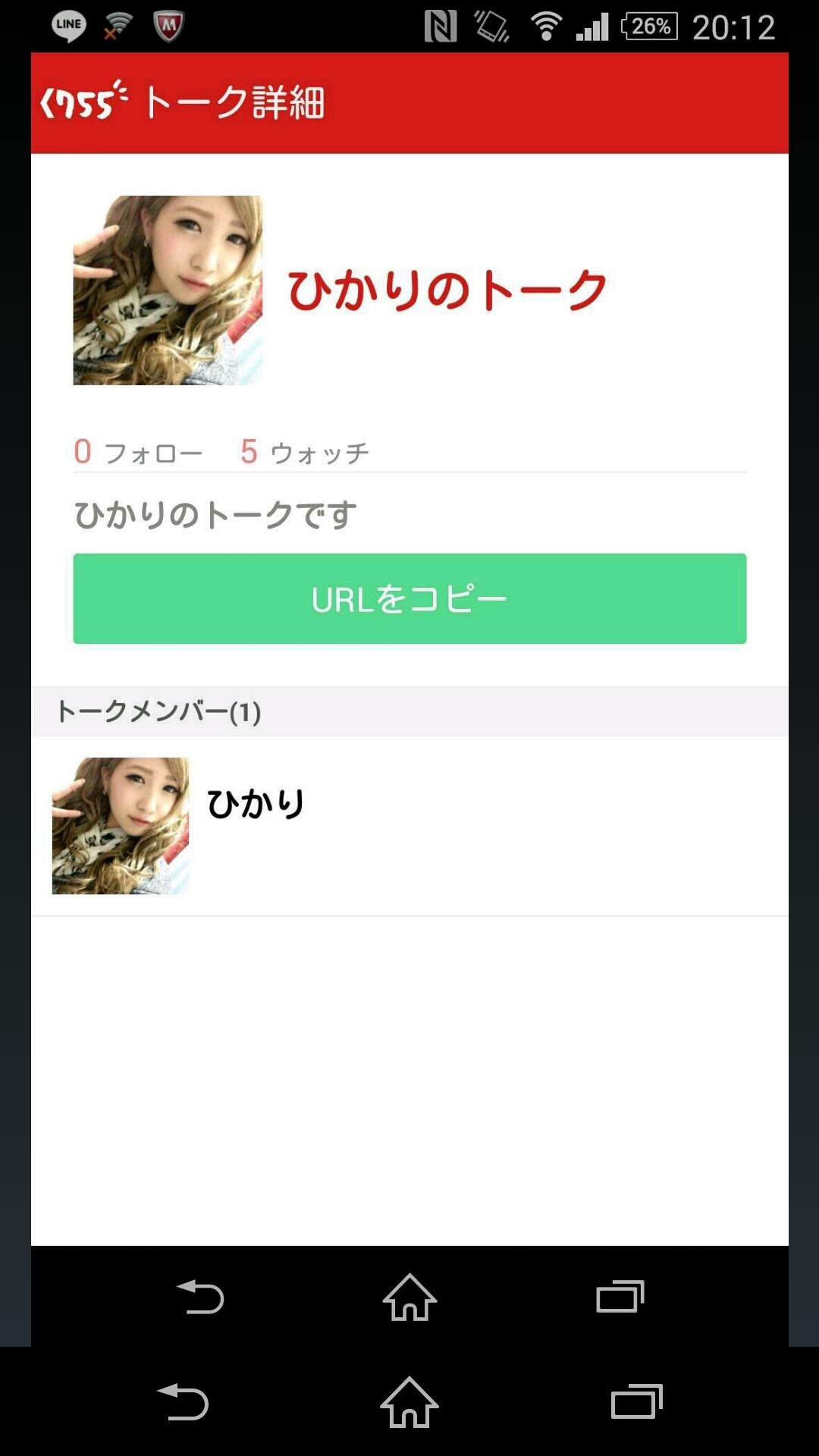Tap the URLをコピー green button

pos(409,599)
